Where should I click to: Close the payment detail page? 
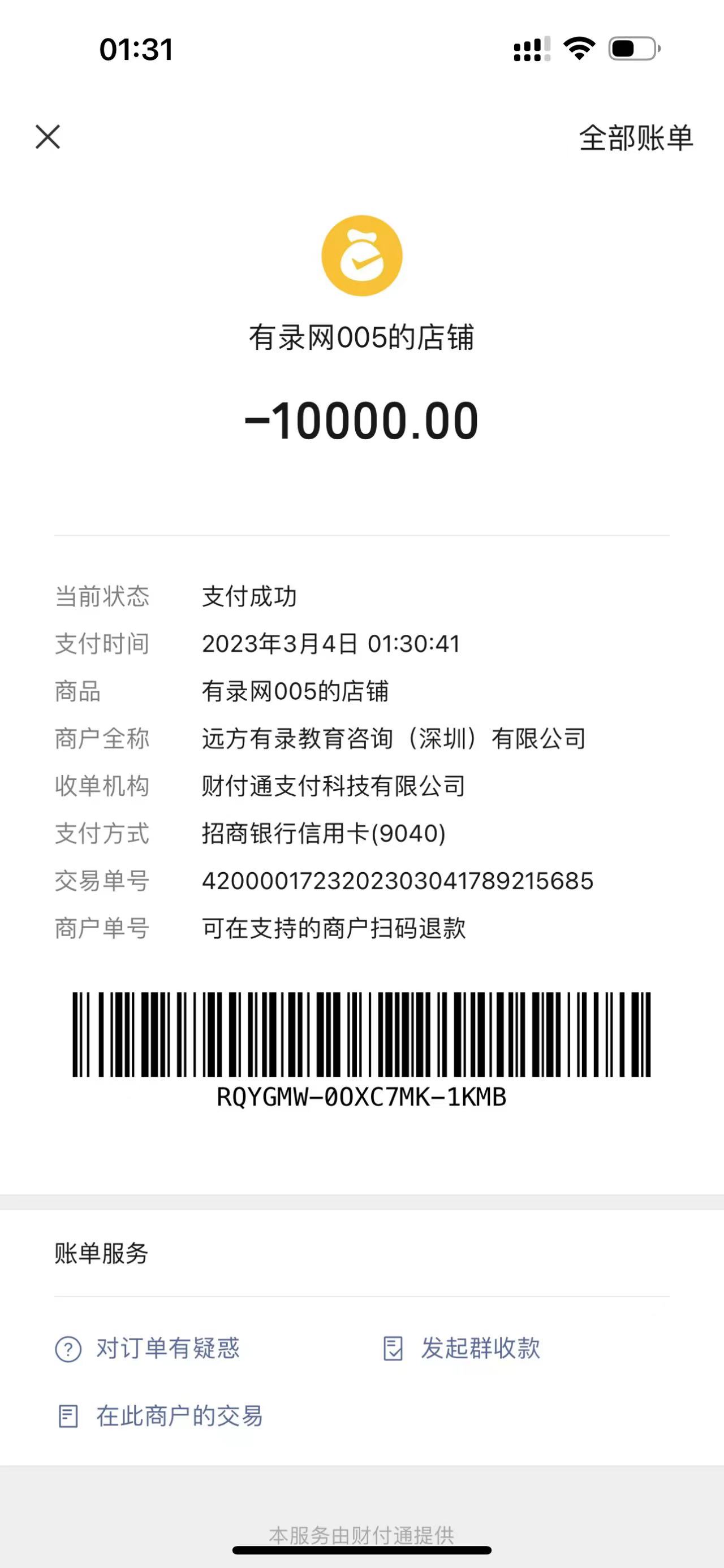click(x=48, y=137)
